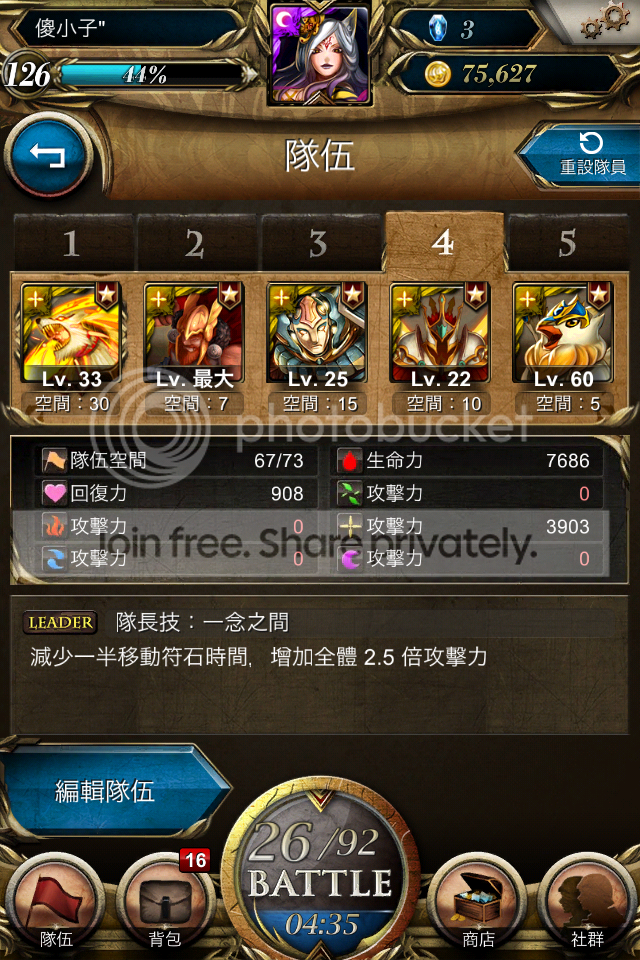Select the Lv. 最大 monster card
Image resolution: width=640 pixels, height=960 pixels.
point(194,335)
